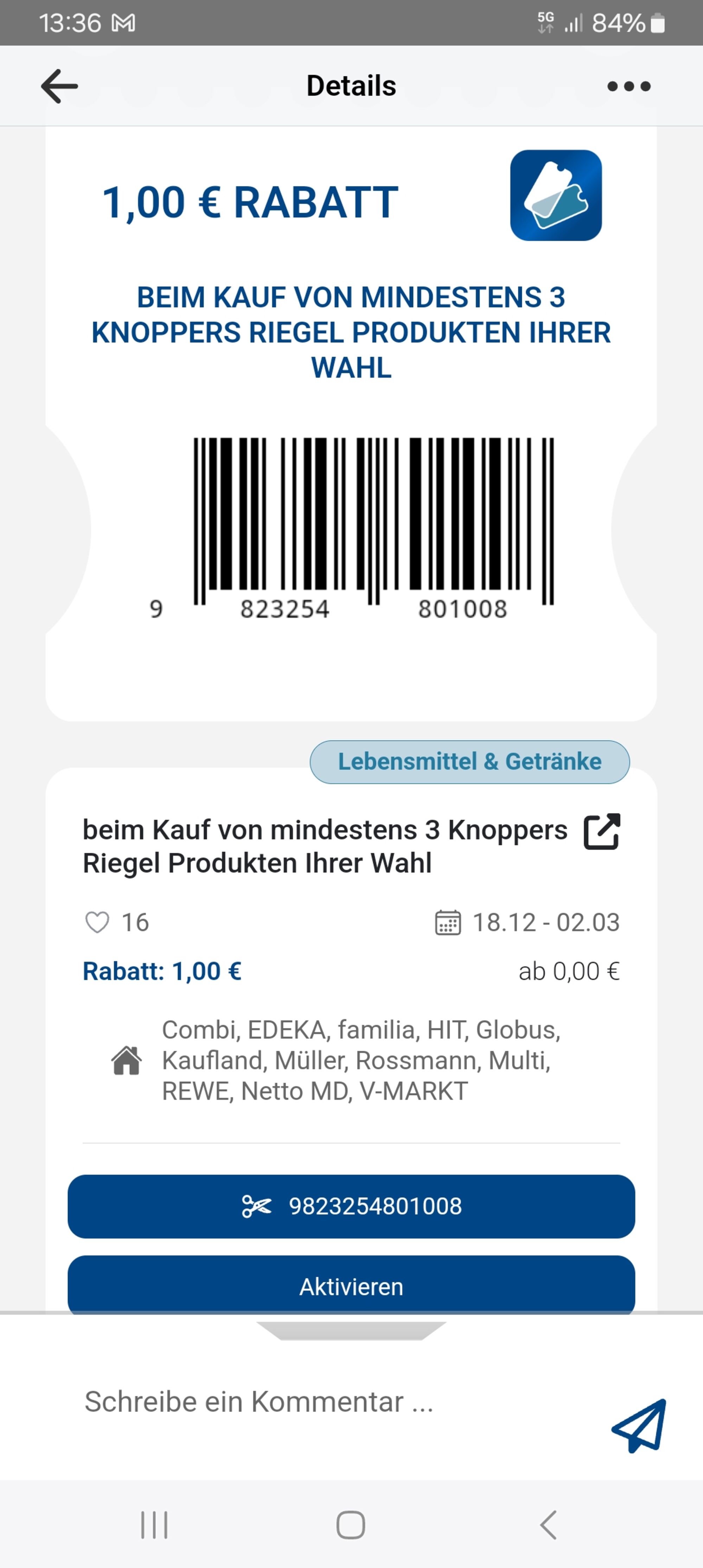Go back using the top arrow
Screen dimensions: 703x1568
coord(59,86)
